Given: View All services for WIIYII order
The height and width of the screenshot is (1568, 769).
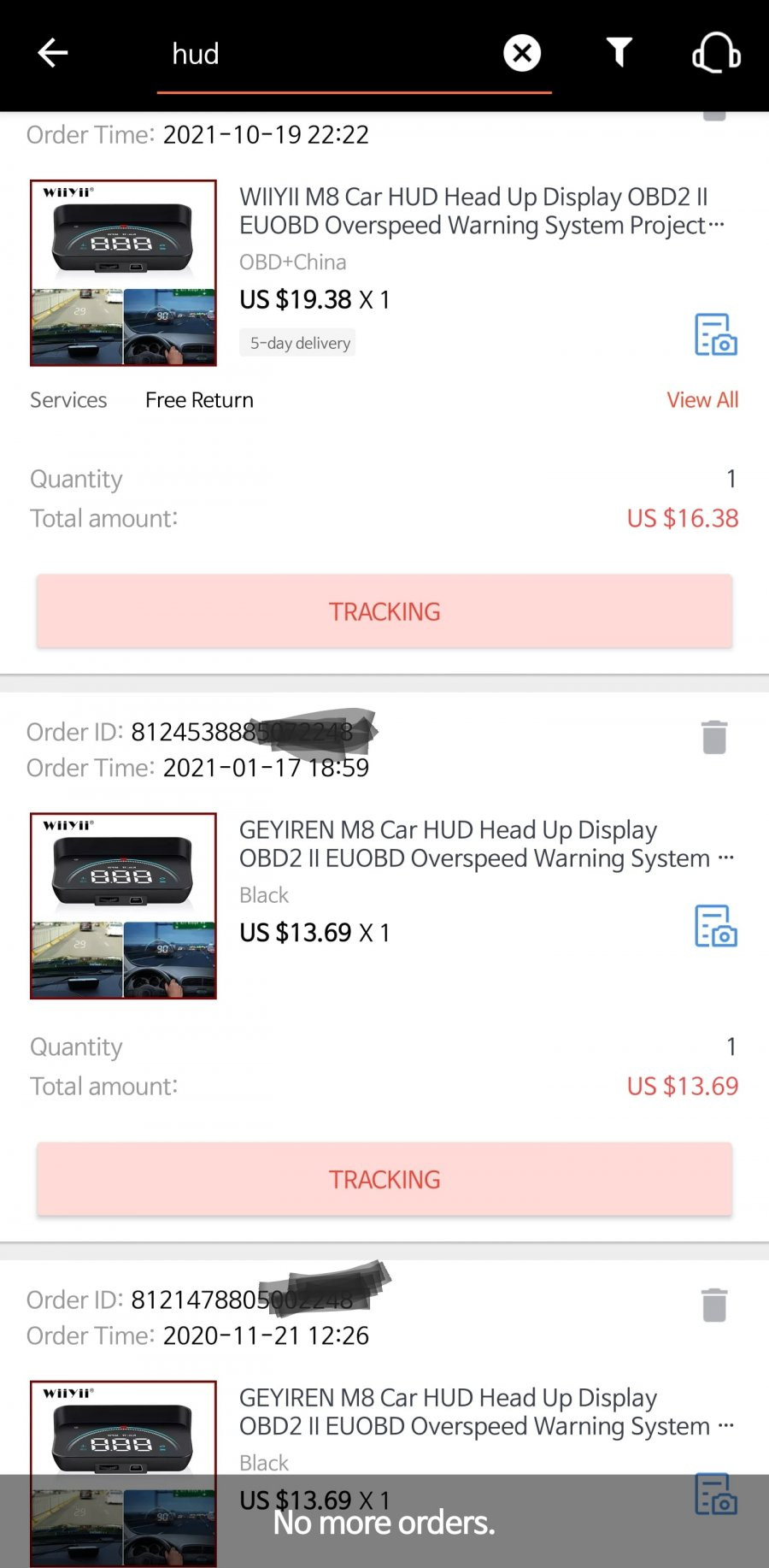Looking at the screenshot, I should tap(702, 400).
